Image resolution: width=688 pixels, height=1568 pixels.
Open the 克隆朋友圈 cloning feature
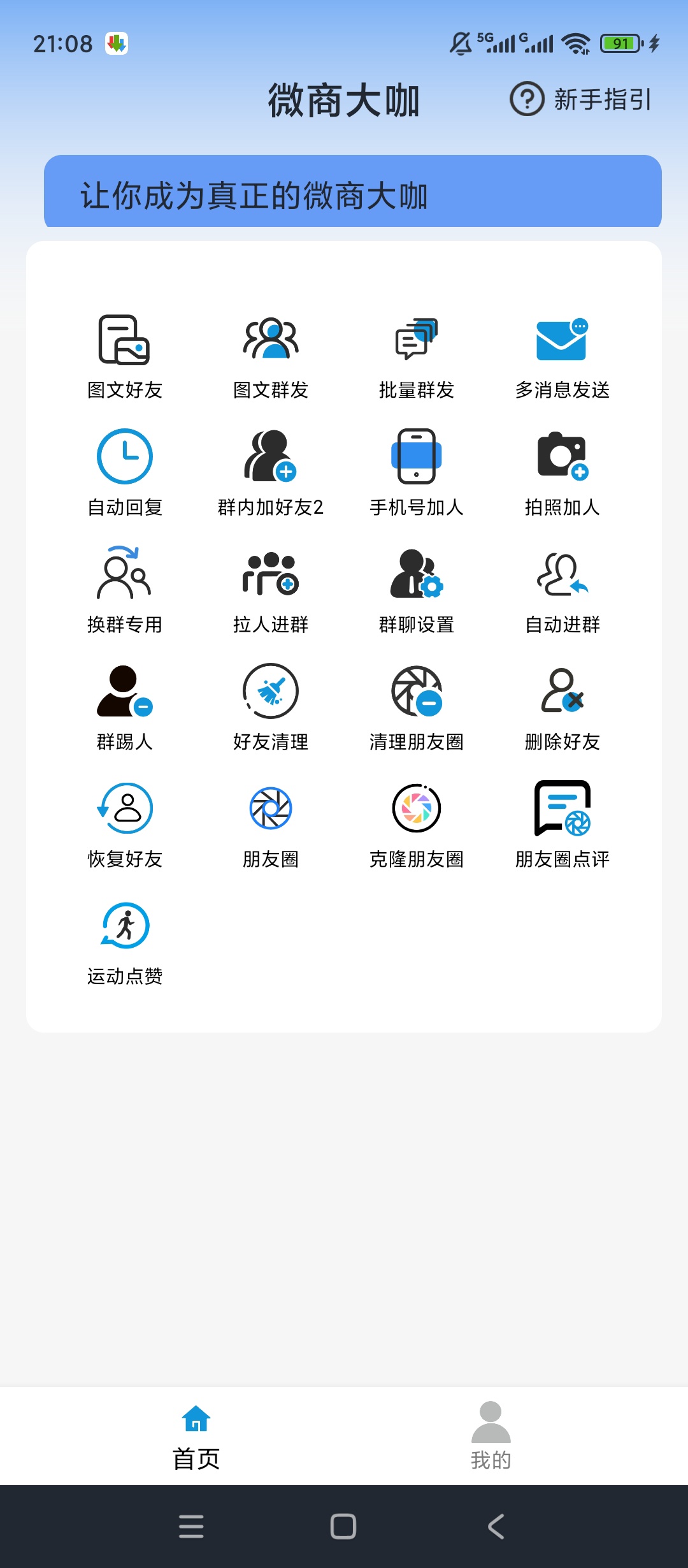point(417,822)
